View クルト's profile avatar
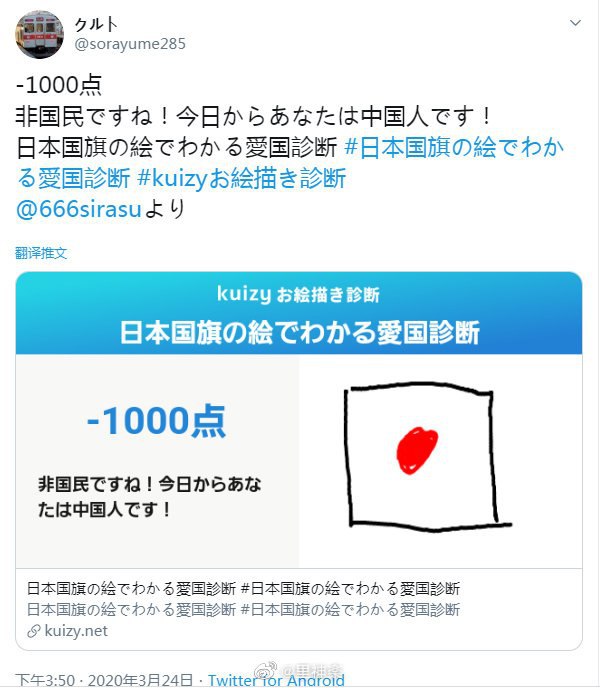Viewport: 600px width, 688px height. 40,35
